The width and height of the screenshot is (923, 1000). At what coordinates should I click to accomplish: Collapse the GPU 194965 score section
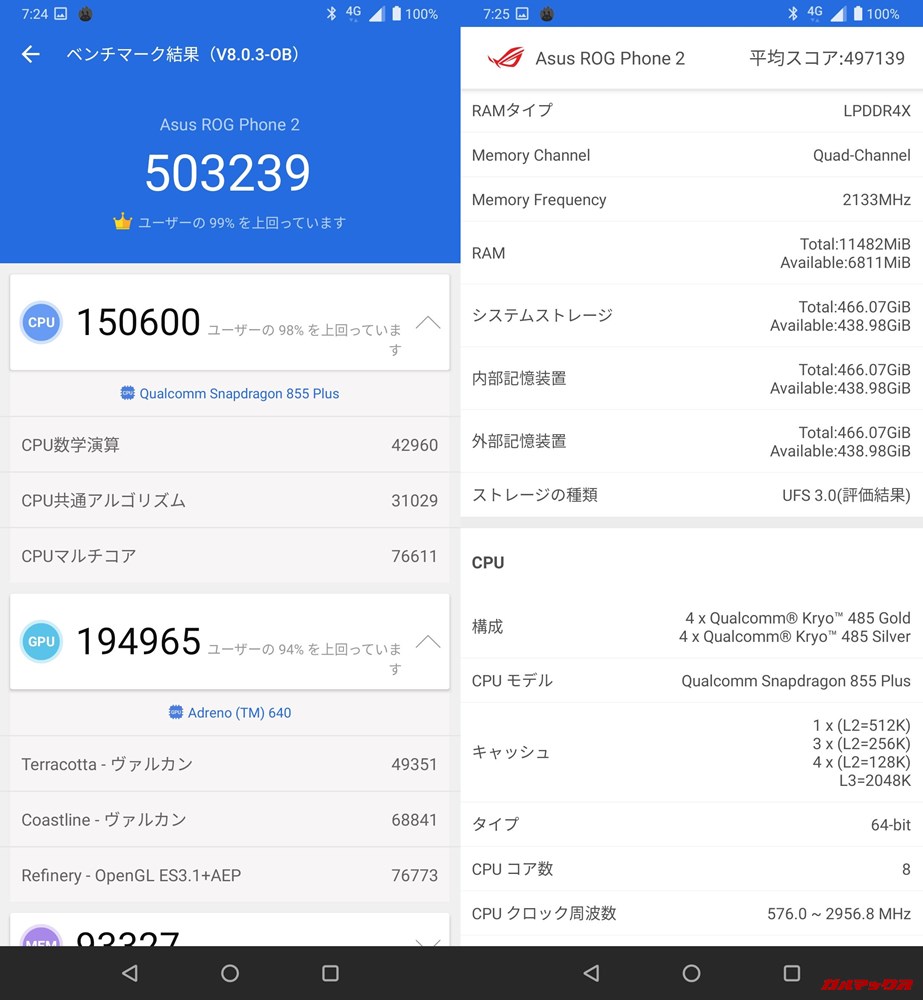click(428, 641)
